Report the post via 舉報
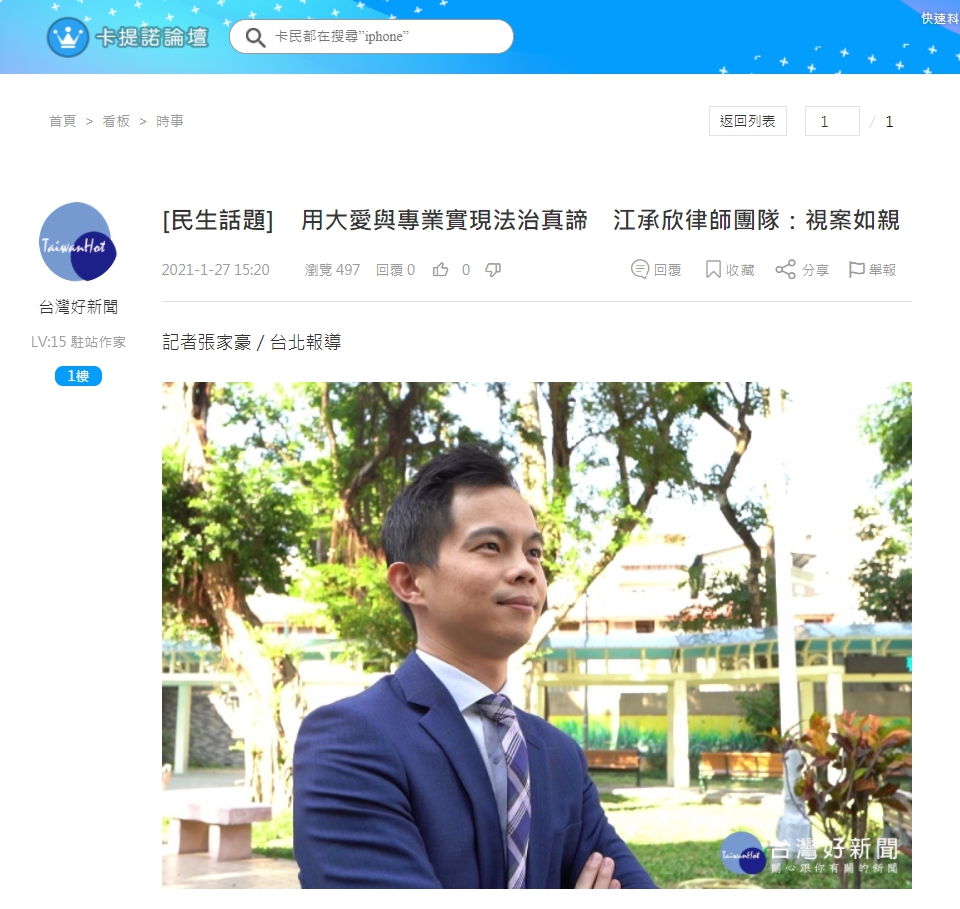The width and height of the screenshot is (960, 909). (x=872, y=270)
